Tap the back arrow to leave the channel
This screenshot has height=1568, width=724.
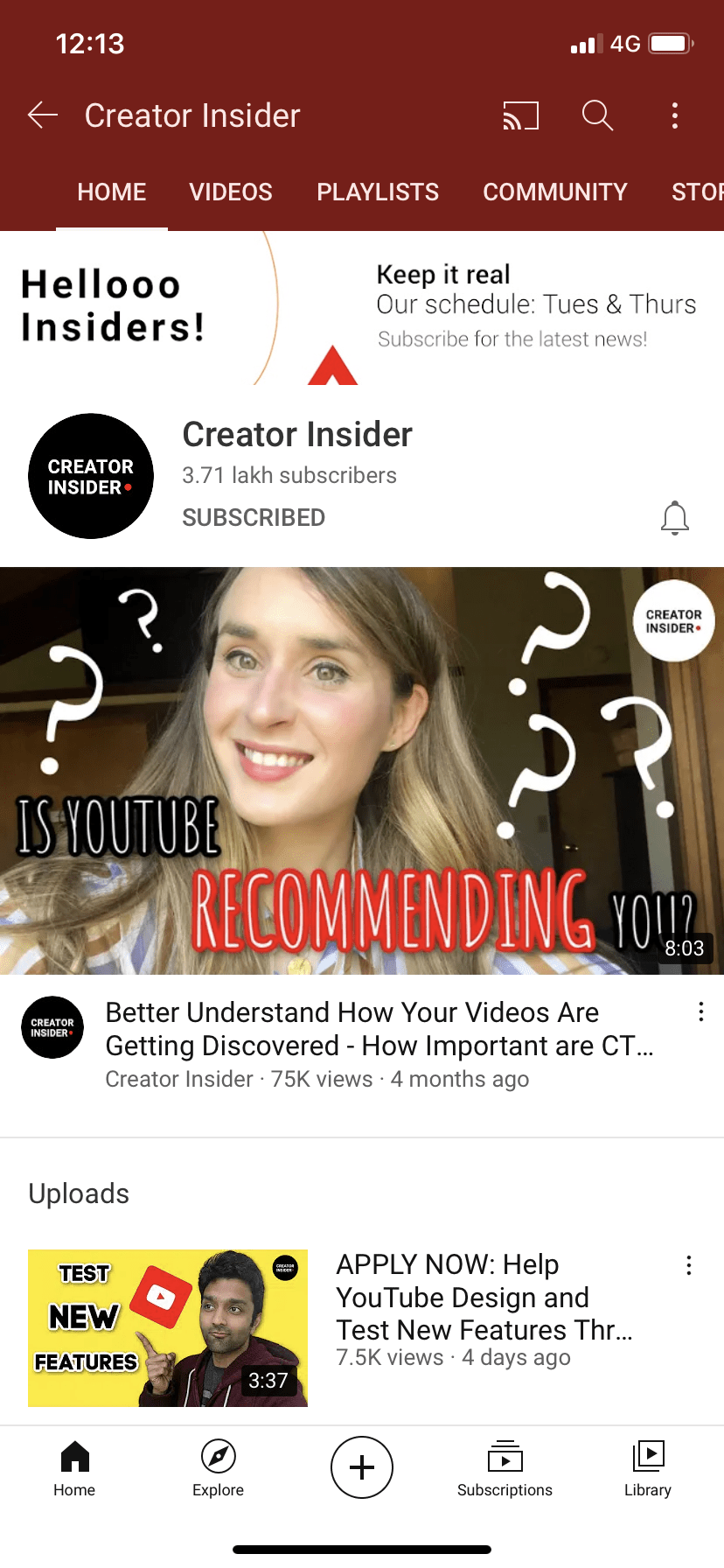point(41,115)
